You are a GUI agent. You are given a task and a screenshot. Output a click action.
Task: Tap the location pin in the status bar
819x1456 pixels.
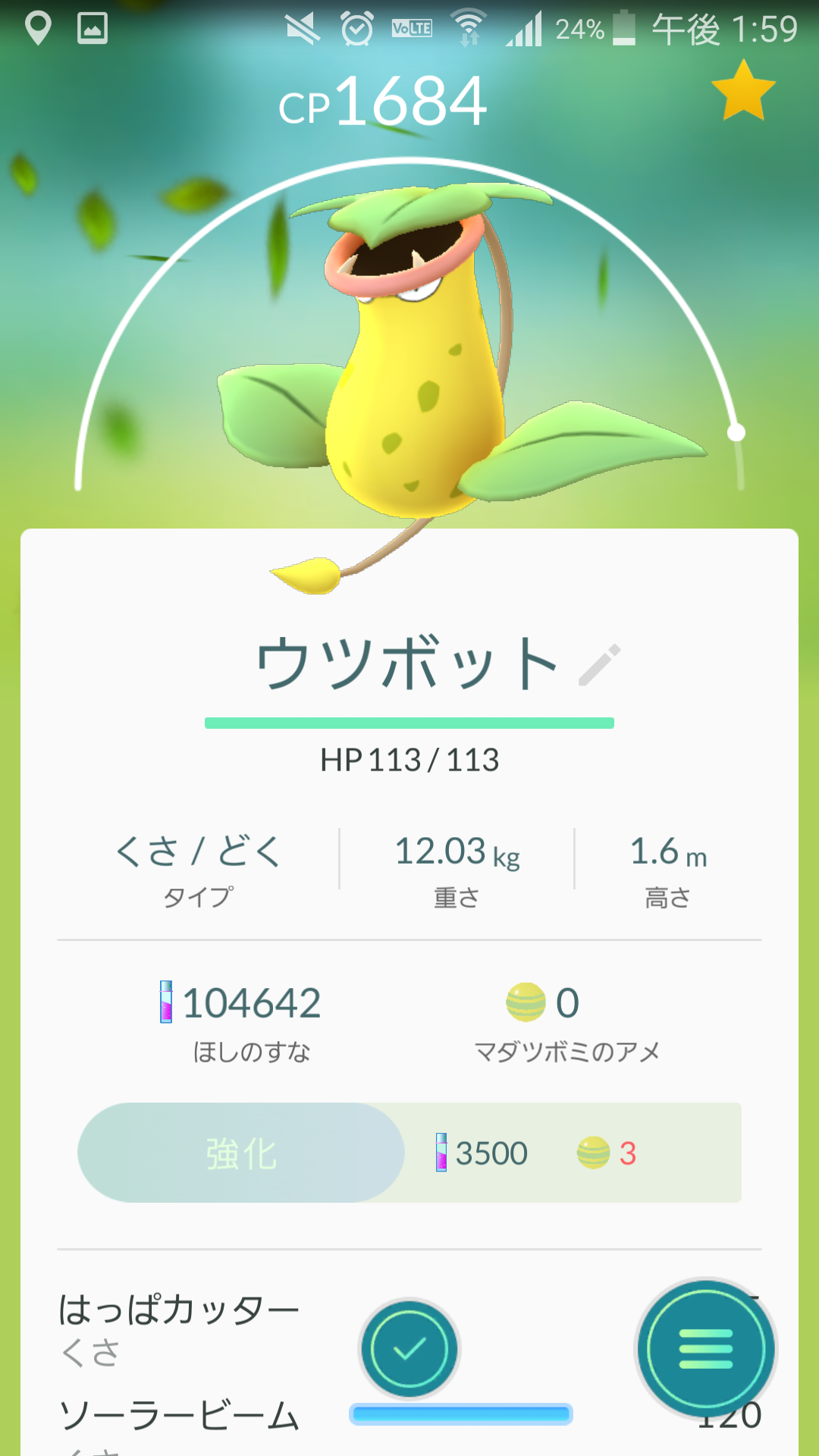[36, 27]
